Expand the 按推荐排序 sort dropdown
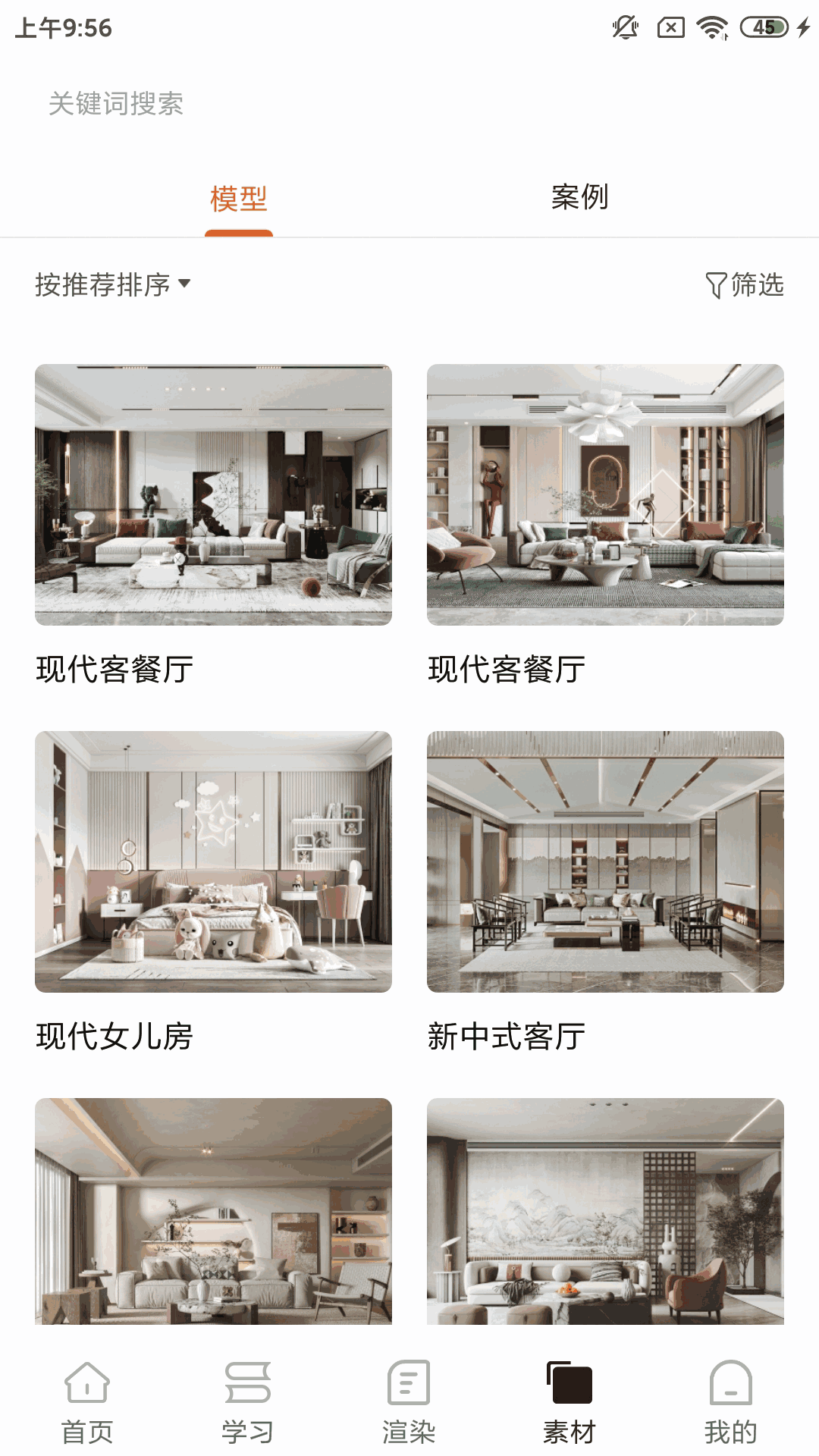Image resolution: width=819 pixels, height=1456 pixels. coord(112,284)
